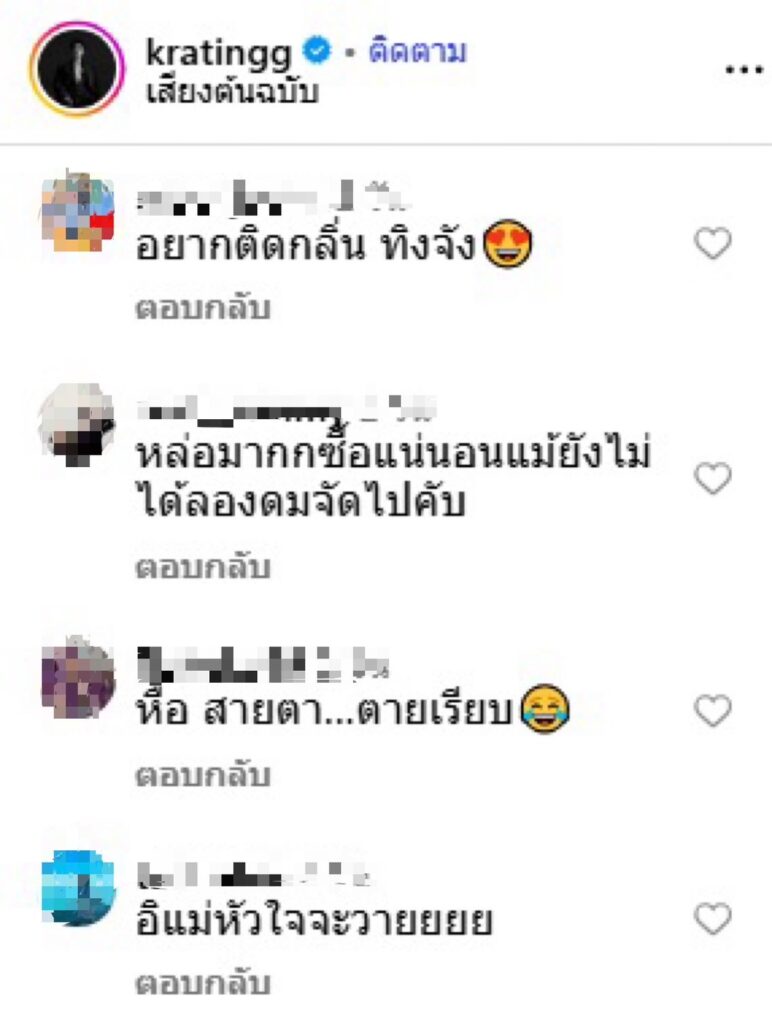Reply to the comment 'อยากติดกลิ่น ทิงจัง'

(203, 309)
